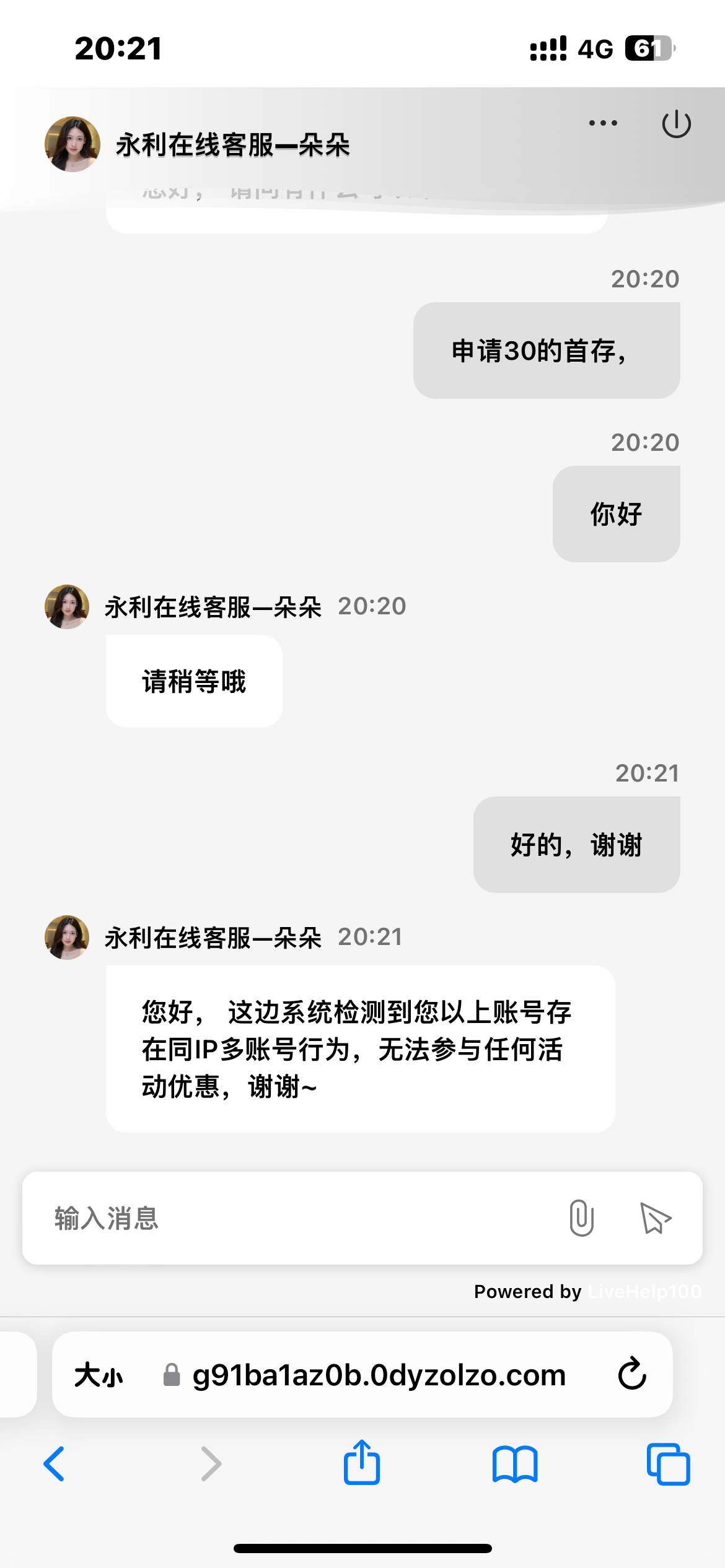Reload the page in Safari
The image size is (725, 1568).
point(632,1374)
